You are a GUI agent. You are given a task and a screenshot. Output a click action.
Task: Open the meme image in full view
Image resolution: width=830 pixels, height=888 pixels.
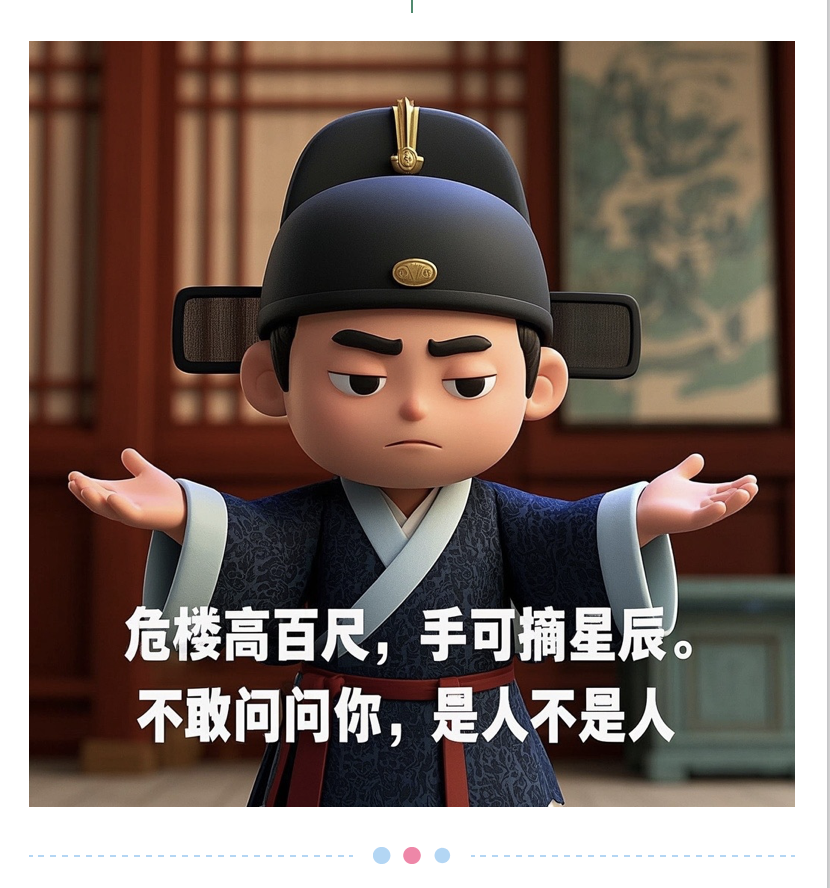pos(412,423)
